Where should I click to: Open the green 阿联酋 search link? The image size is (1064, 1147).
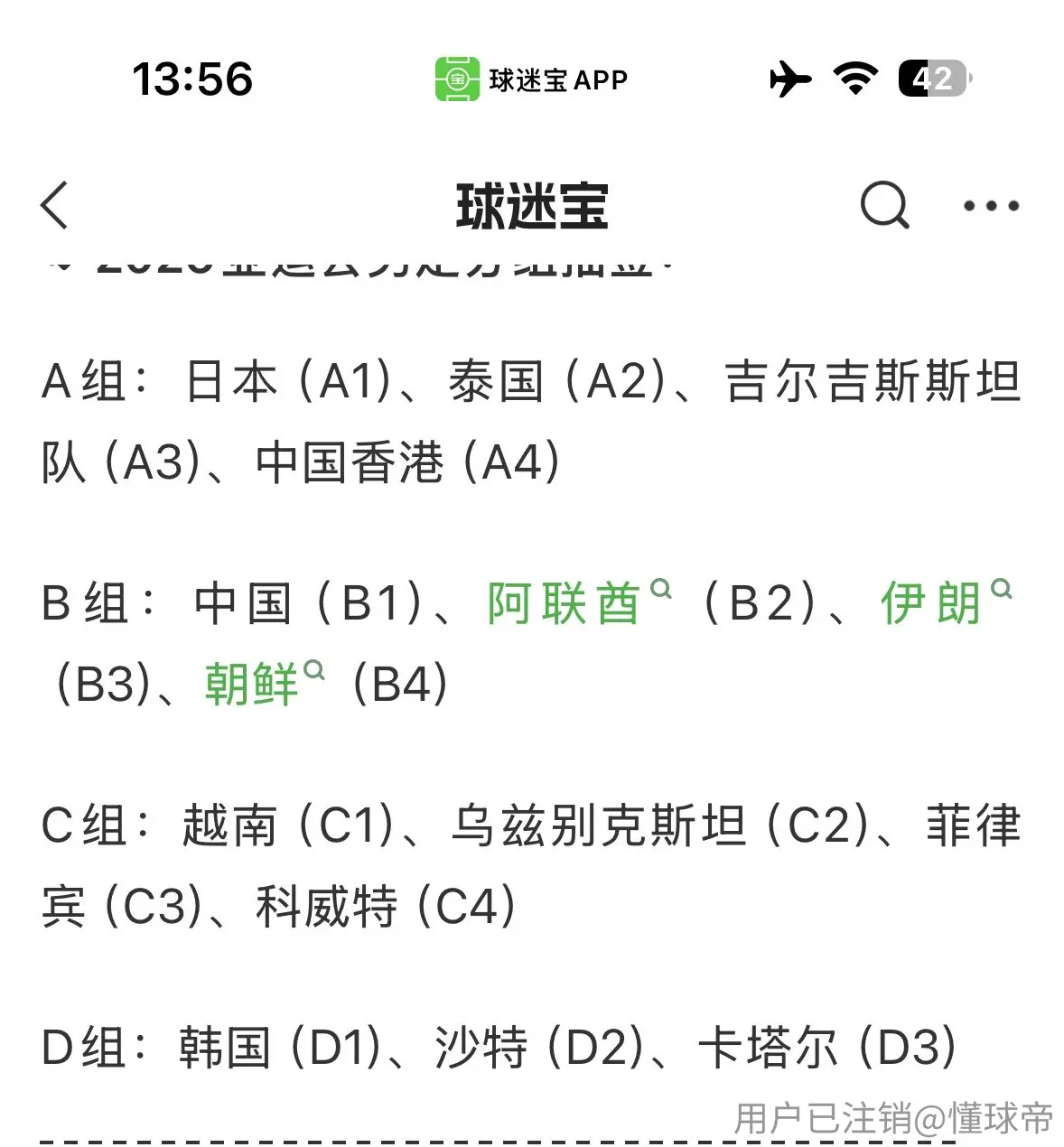click(x=579, y=602)
